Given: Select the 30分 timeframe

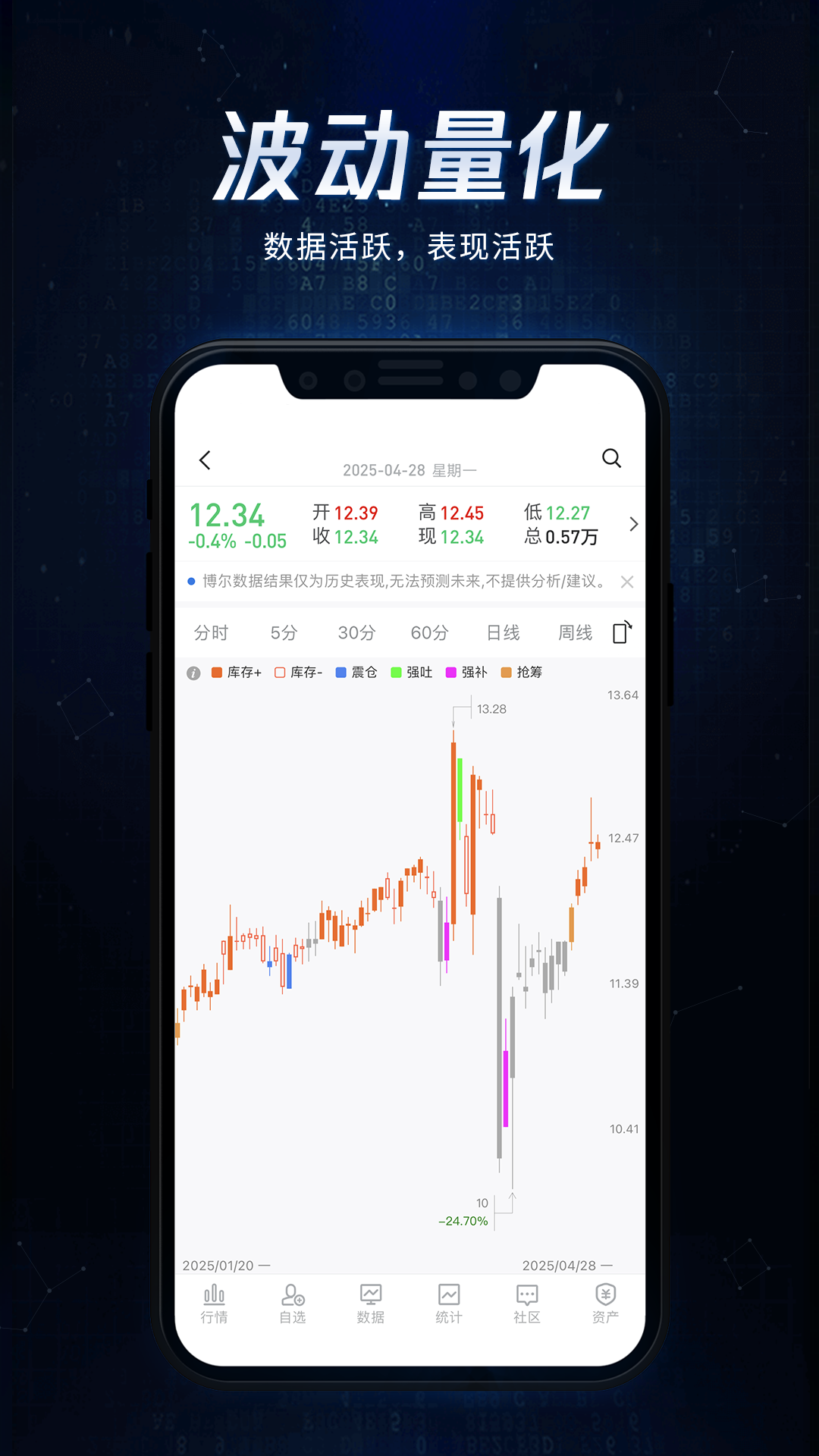Looking at the screenshot, I should (356, 632).
